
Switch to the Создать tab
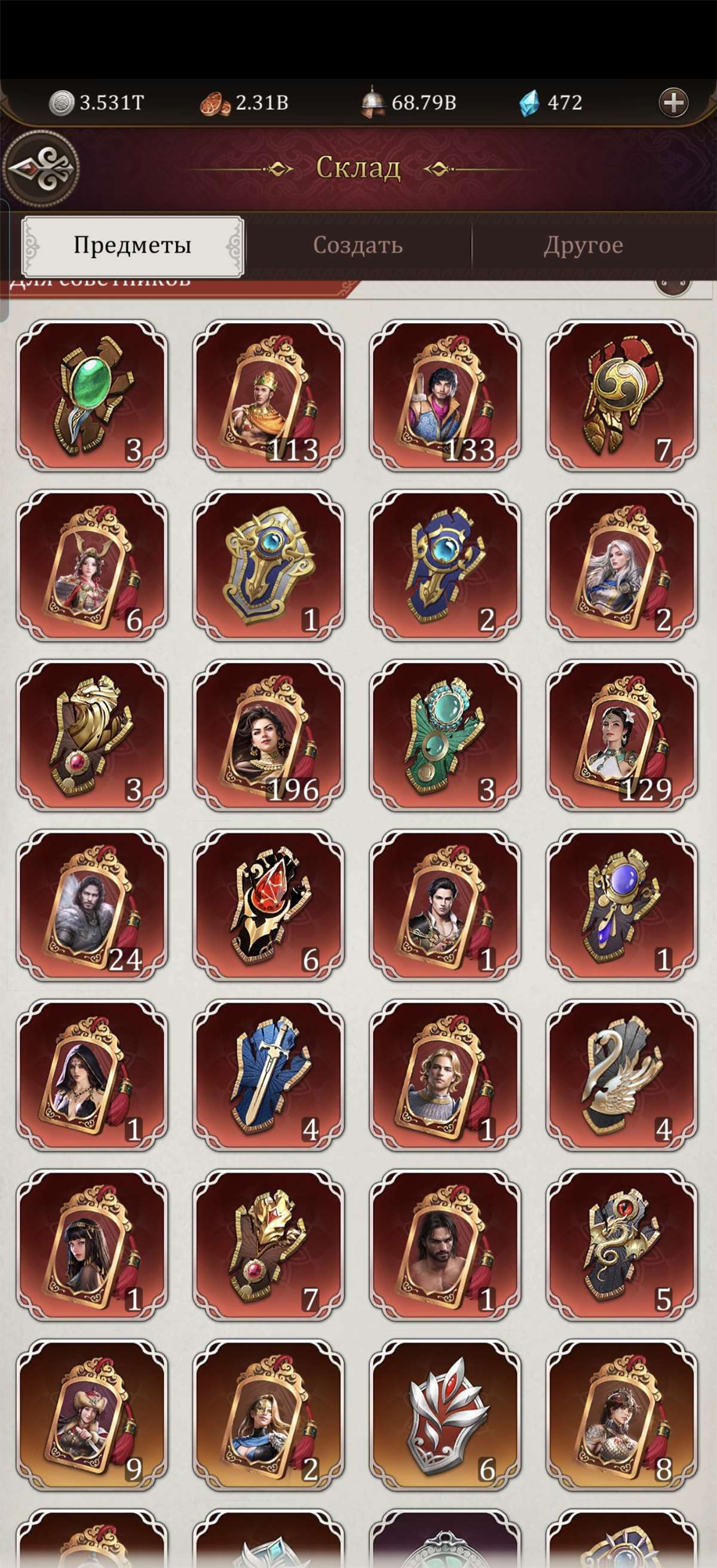(358, 246)
